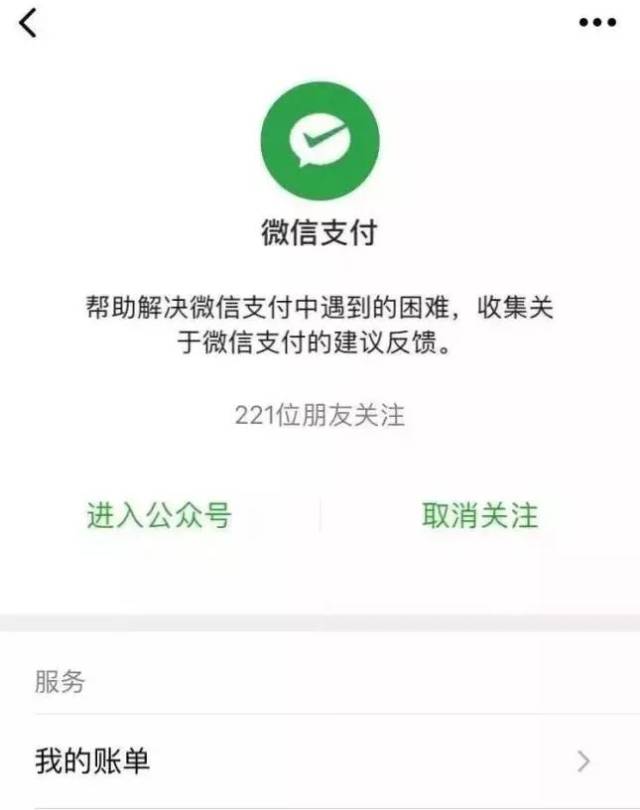
Task: Go back using the top-left arrow
Action: coord(28,23)
